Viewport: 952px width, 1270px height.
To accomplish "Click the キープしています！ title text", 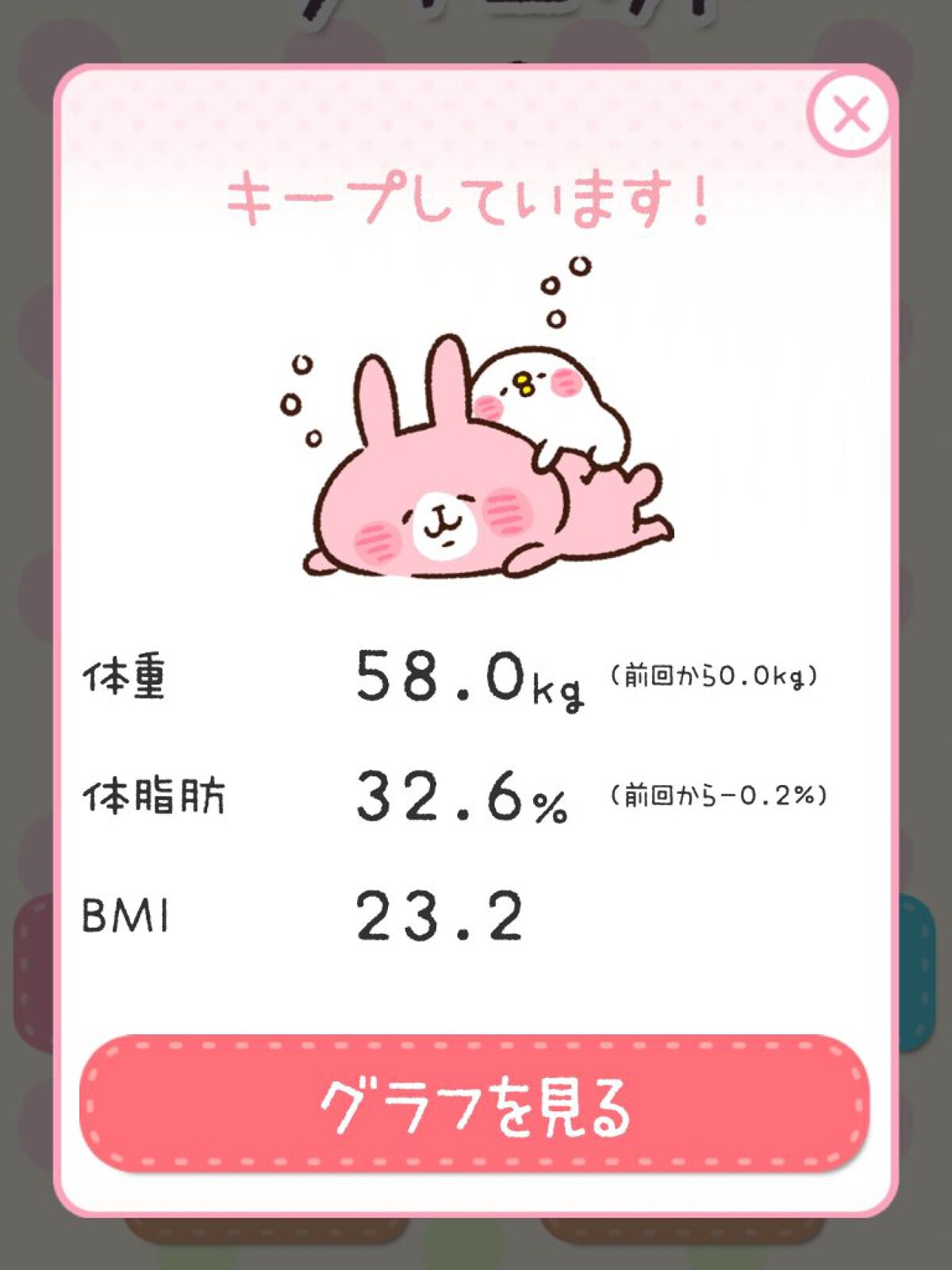I will pyautogui.click(x=470, y=201).
